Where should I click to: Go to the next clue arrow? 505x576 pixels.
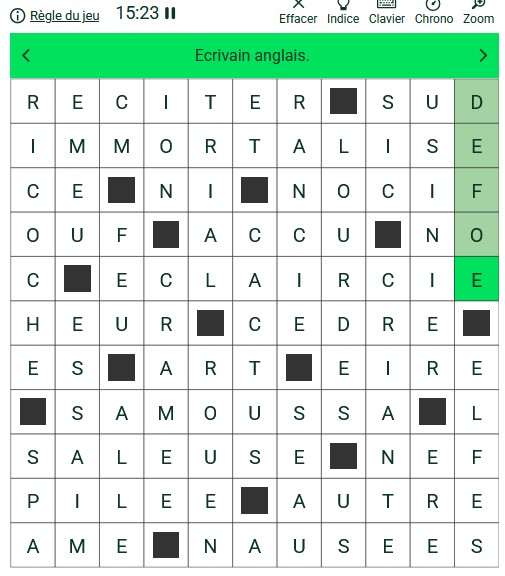coord(483,55)
